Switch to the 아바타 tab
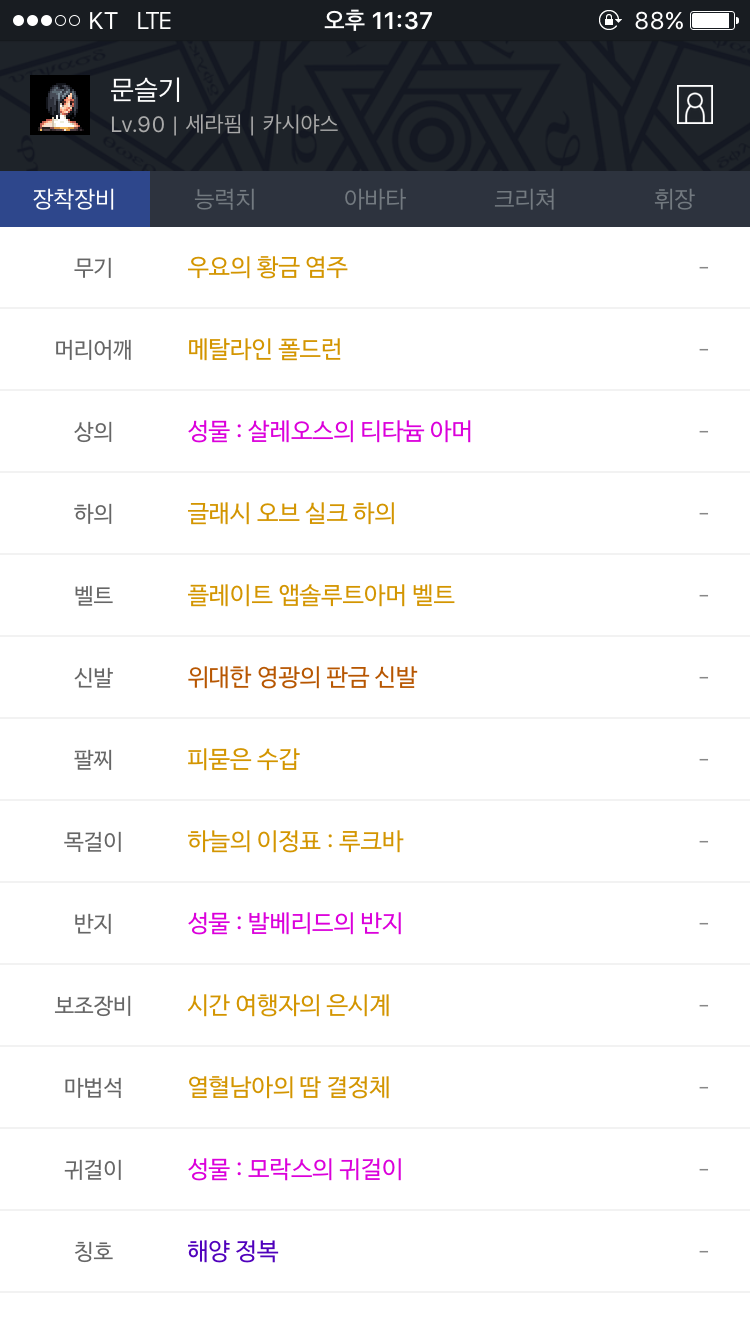Screen dimensions: 750x1334 coord(375,199)
